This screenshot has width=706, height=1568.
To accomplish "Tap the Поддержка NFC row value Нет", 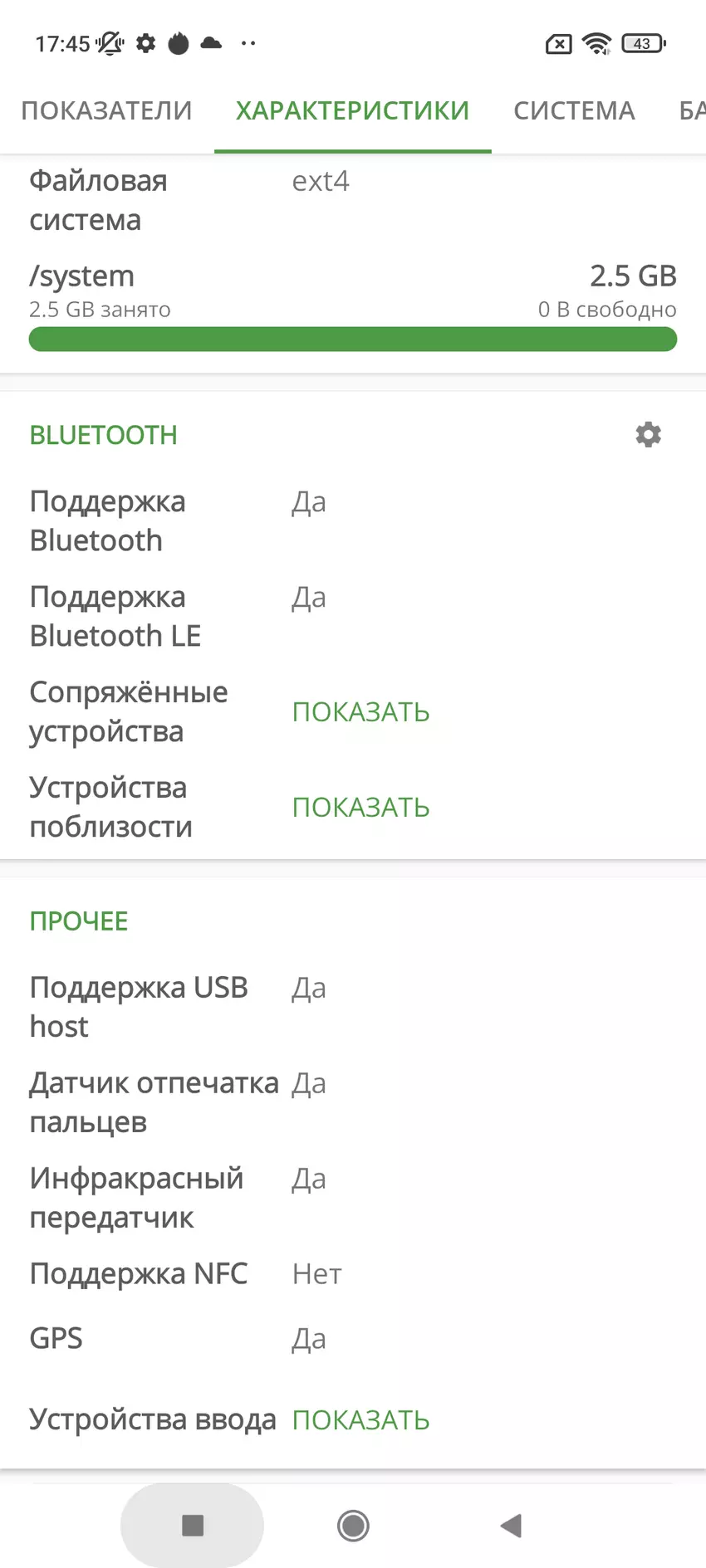I will click(316, 1272).
